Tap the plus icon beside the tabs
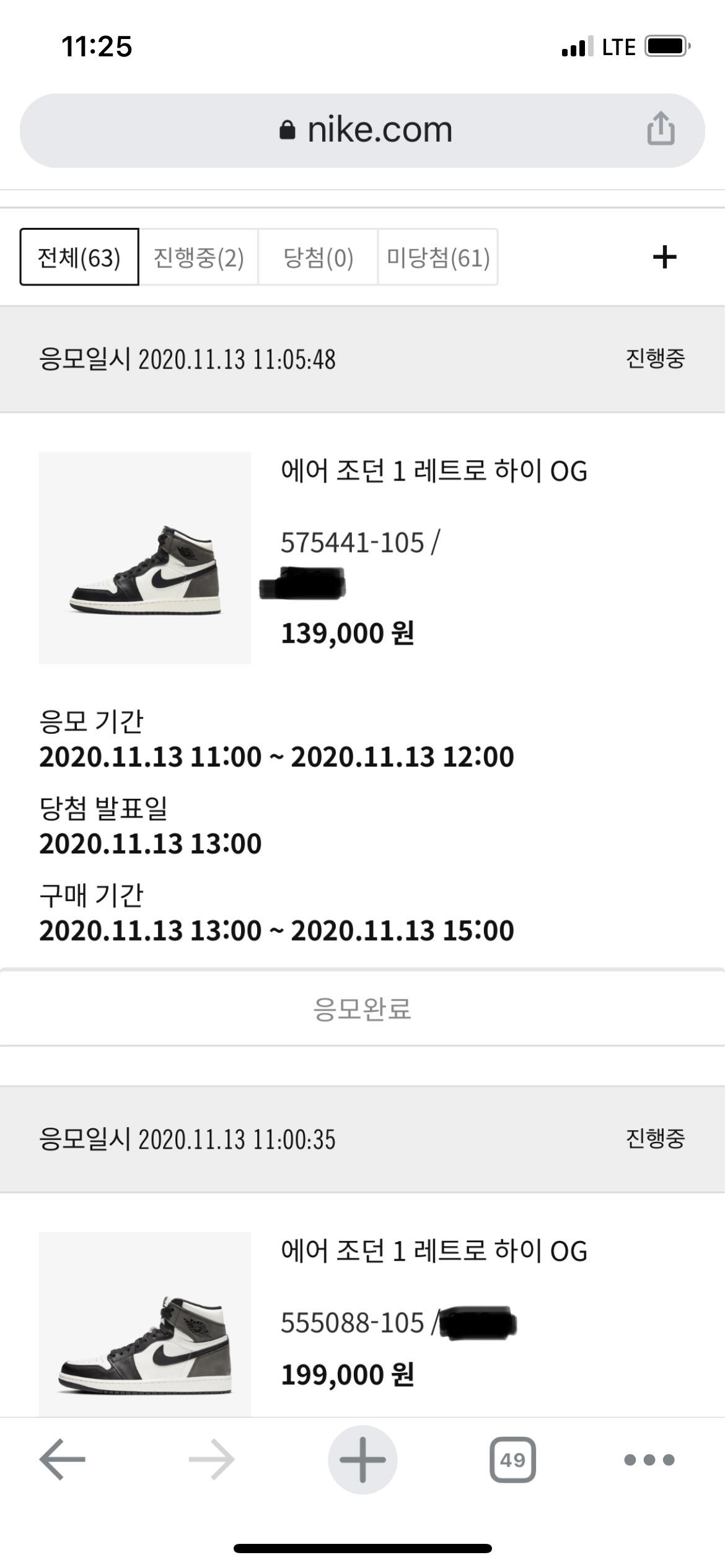 point(664,257)
